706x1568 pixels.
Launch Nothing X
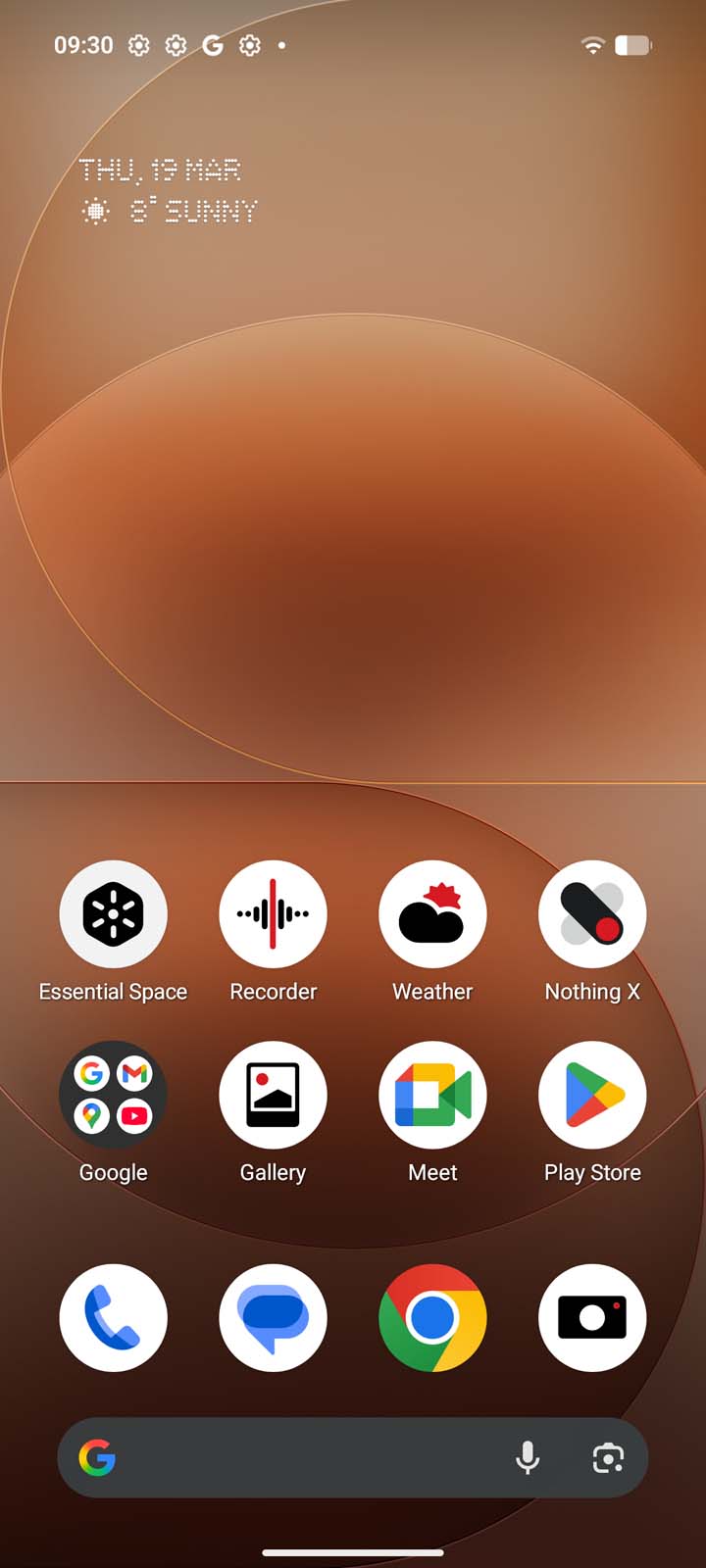point(592,913)
